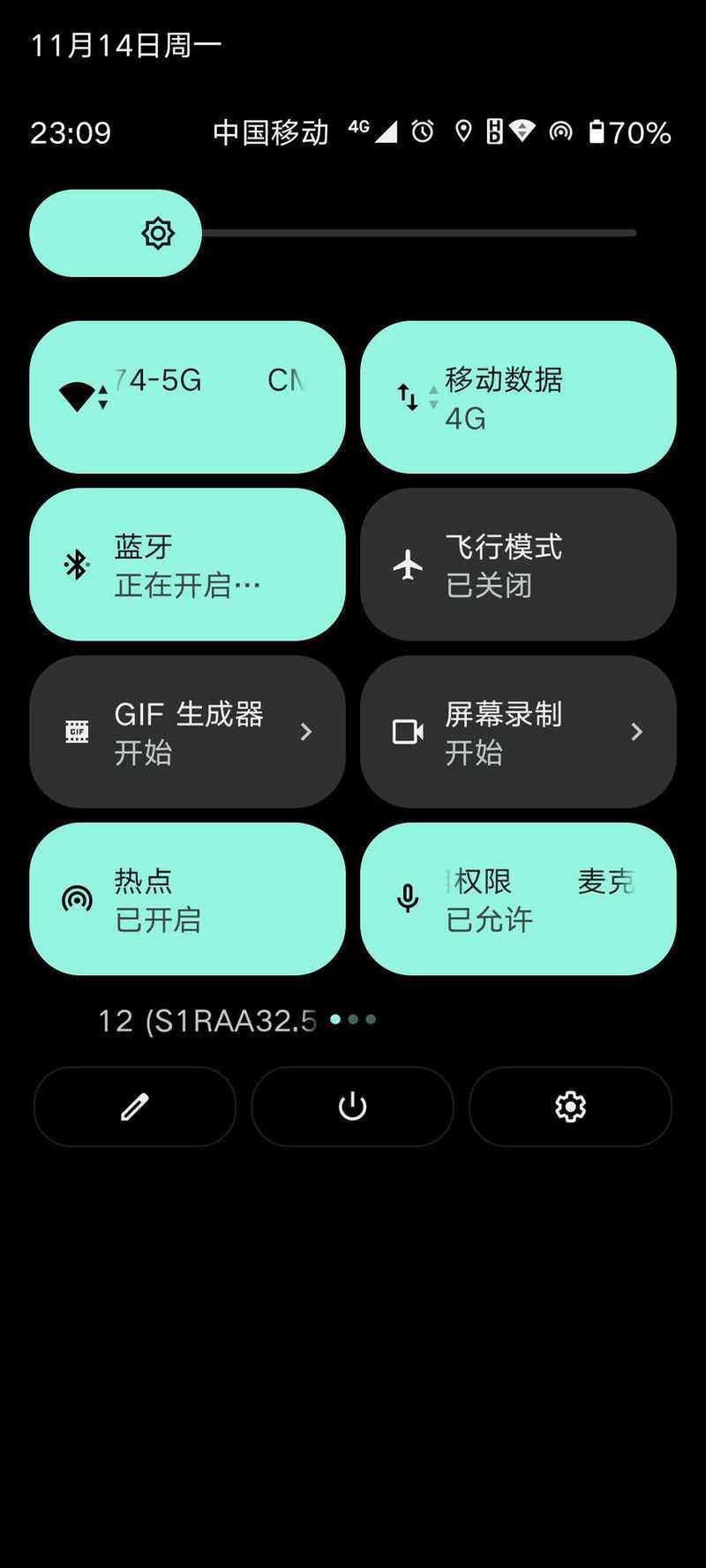Viewport: 706px width, 1568px height.
Task: Edit quick settings tiles with pencil
Action: (135, 1107)
